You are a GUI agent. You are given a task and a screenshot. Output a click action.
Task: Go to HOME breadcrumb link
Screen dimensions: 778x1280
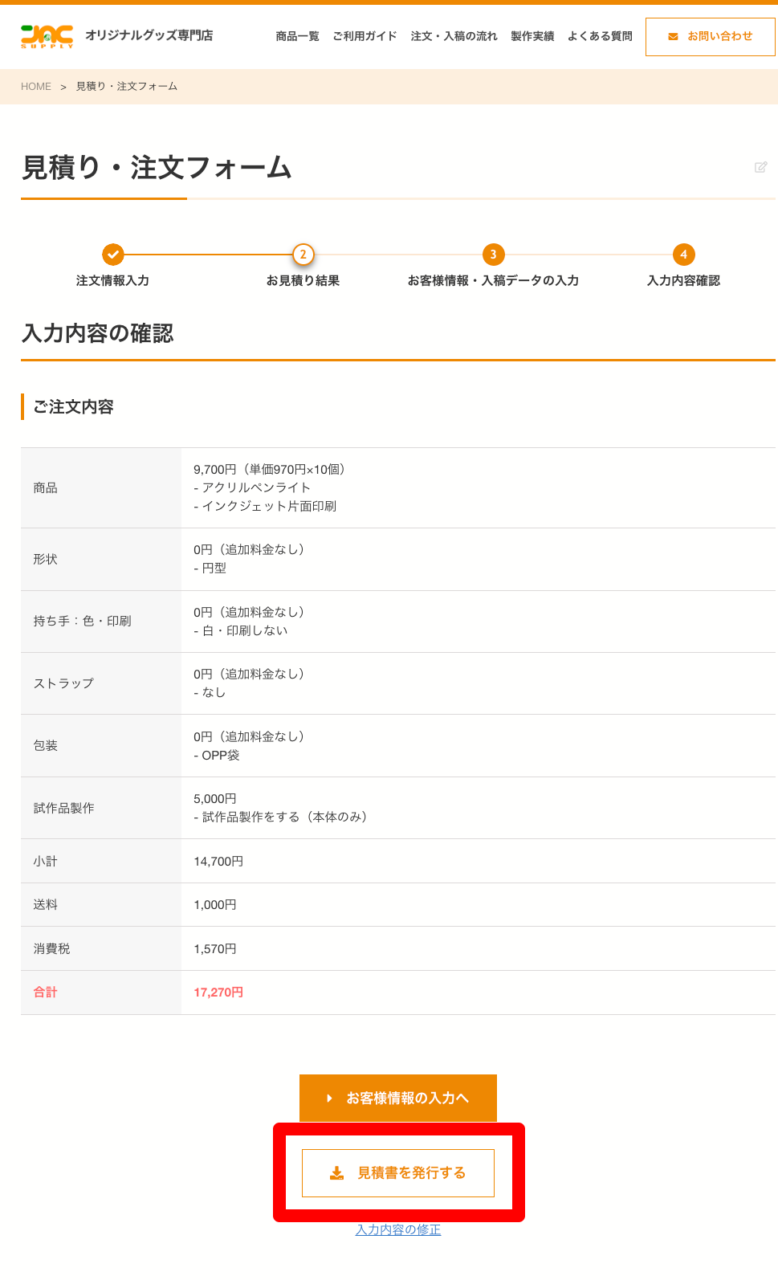36,87
